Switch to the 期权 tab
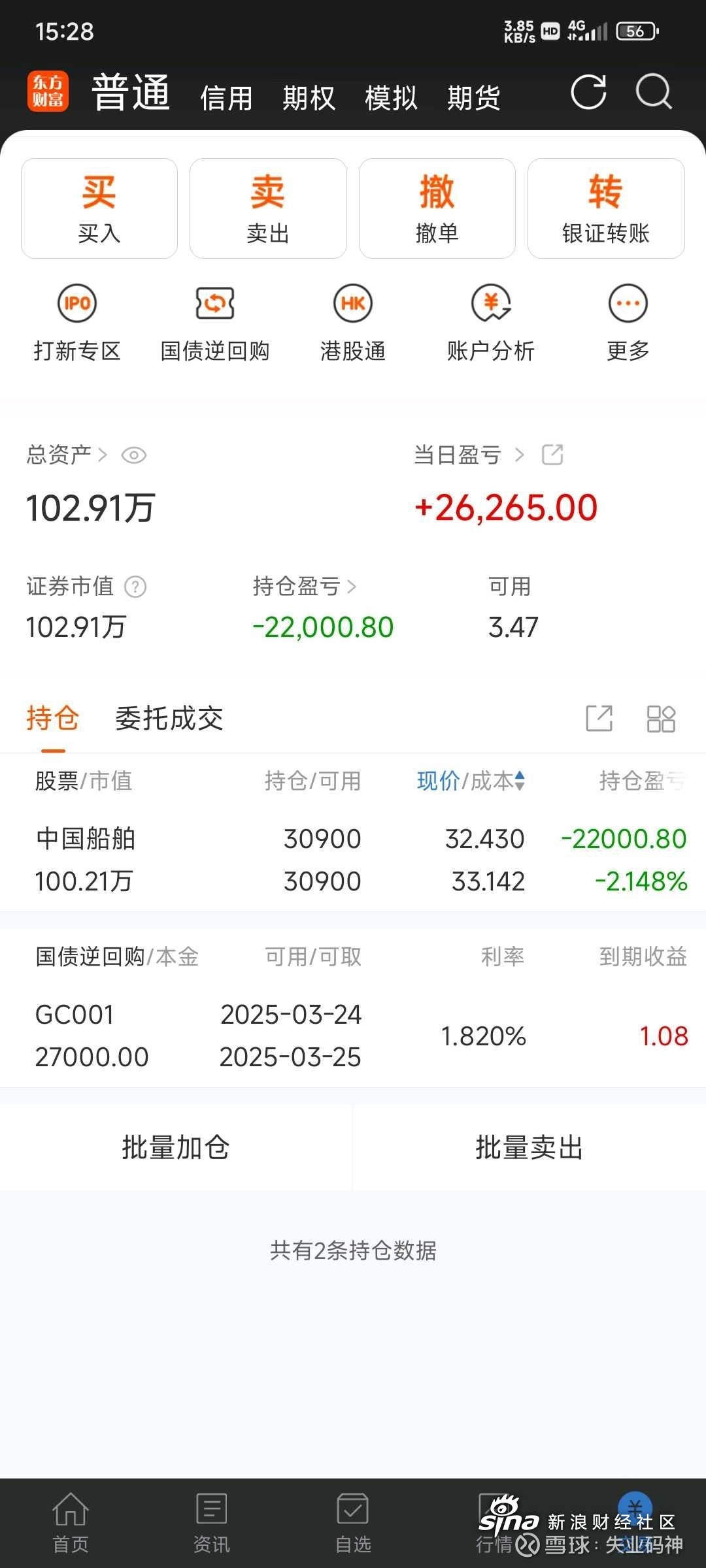This screenshot has height=1568, width=706. tap(309, 98)
